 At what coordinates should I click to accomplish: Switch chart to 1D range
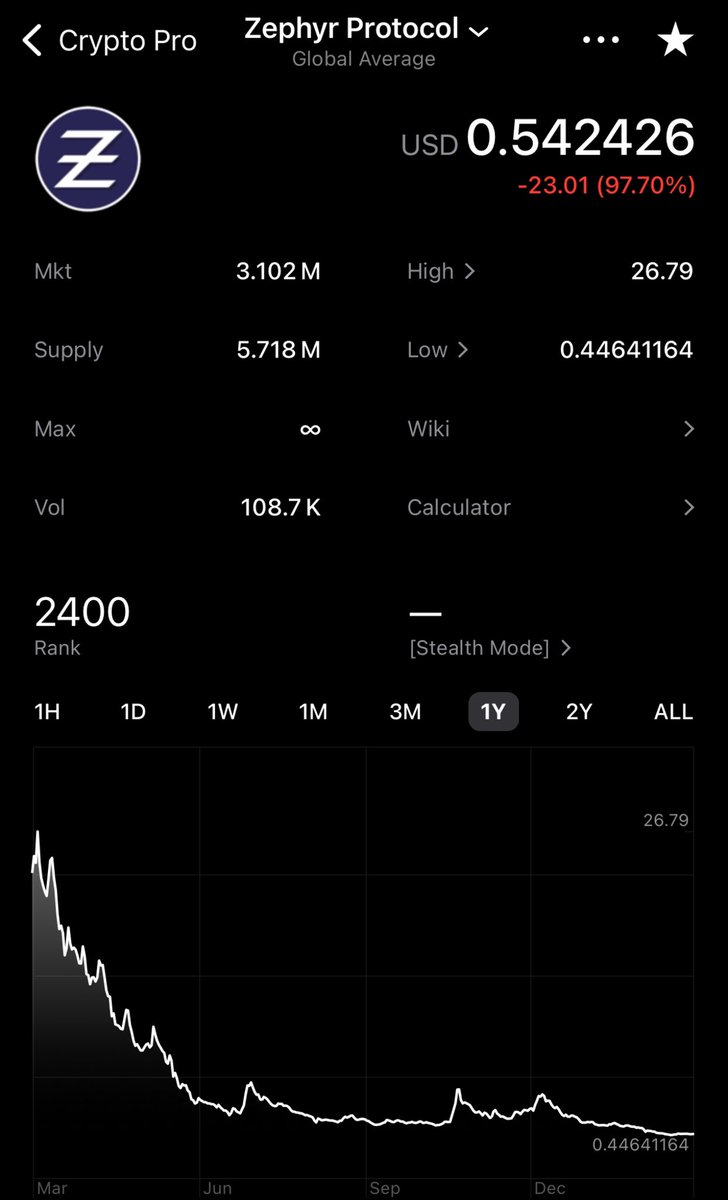pos(133,712)
